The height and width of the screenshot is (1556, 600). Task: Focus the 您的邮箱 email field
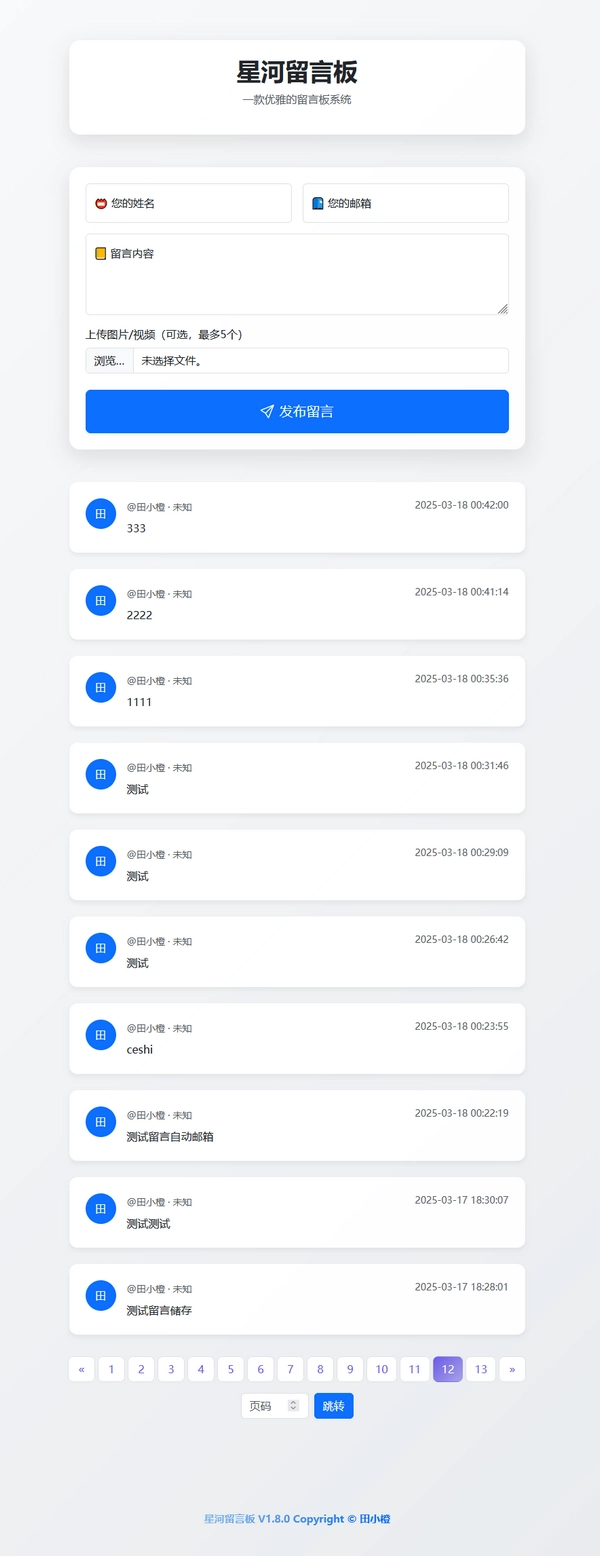tap(405, 203)
